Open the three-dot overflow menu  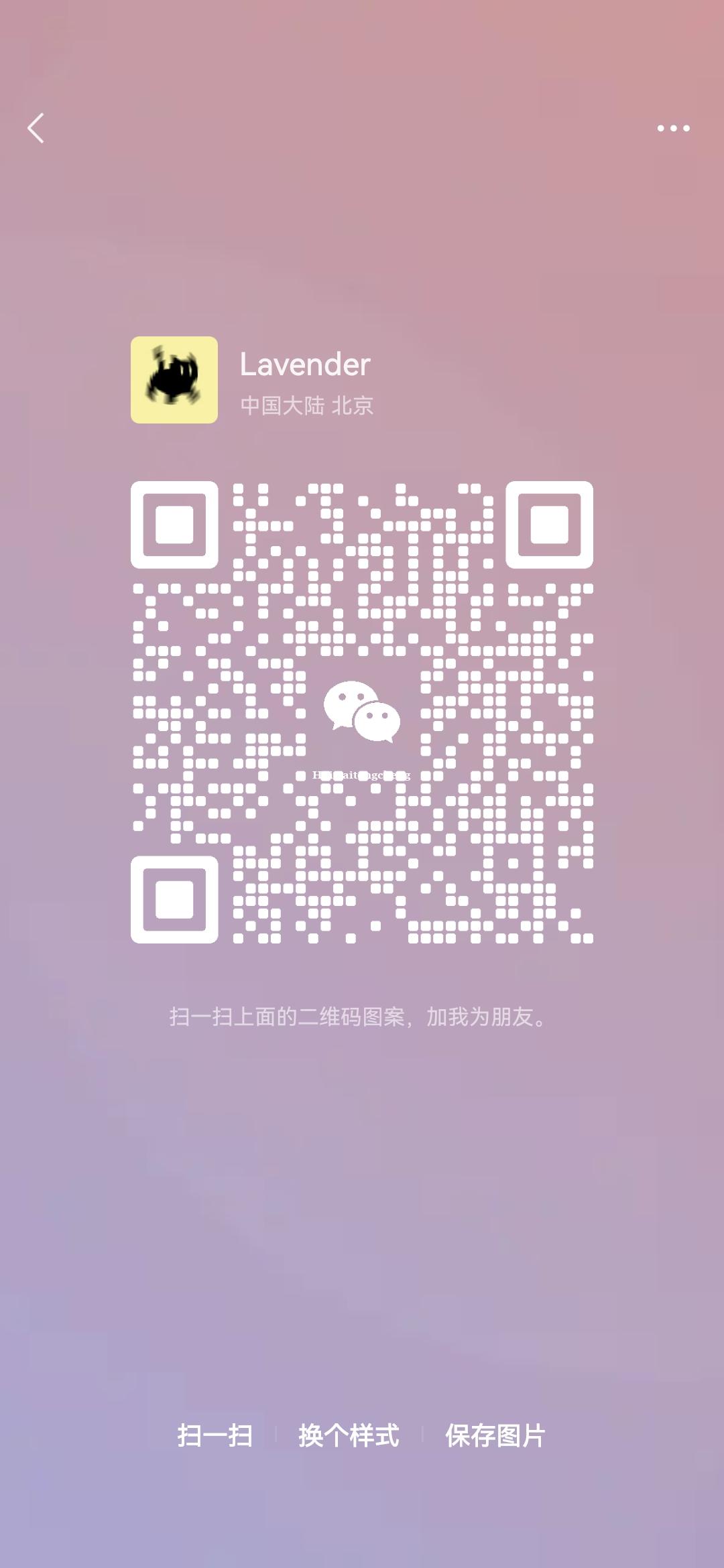pyautogui.click(x=673, y=128)
